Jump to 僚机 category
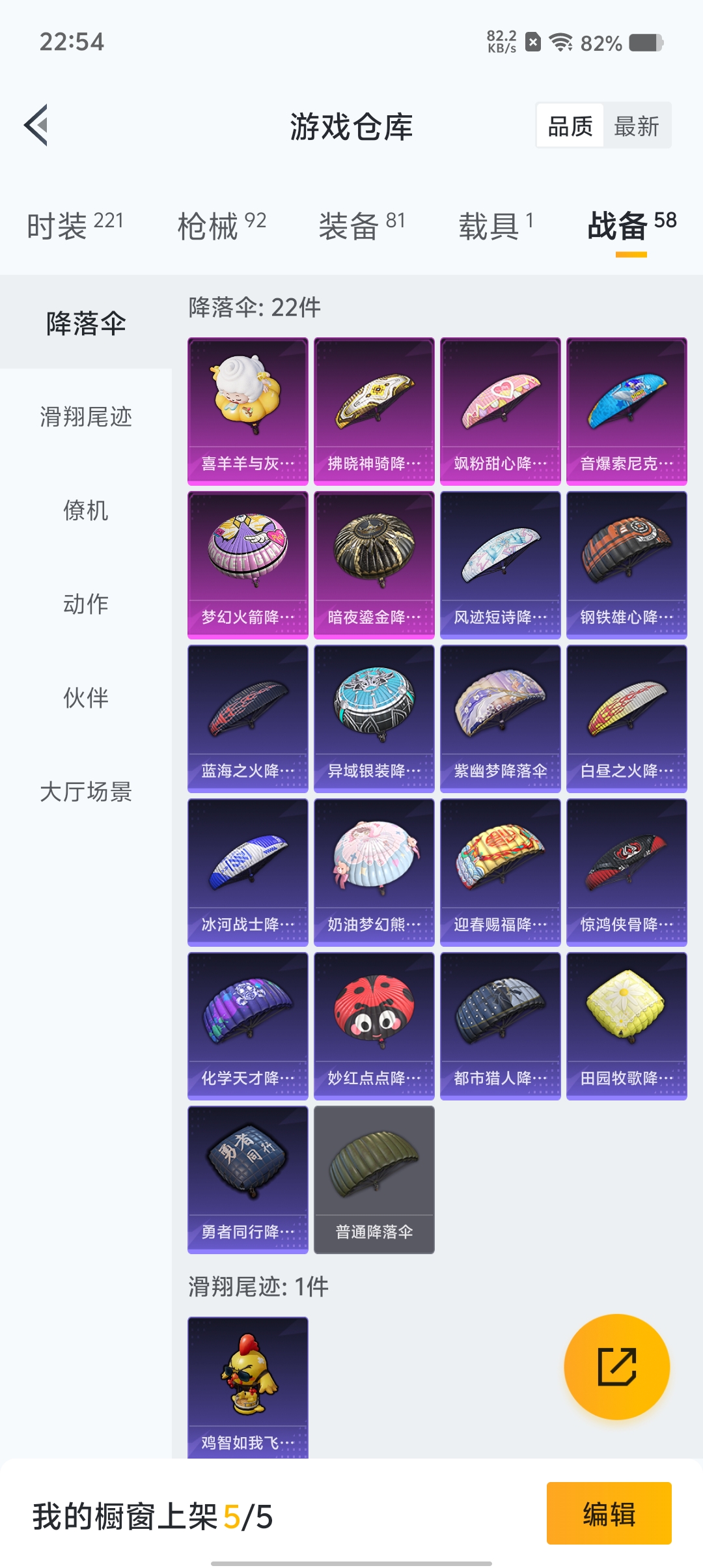This screenshot has width=703, height=1568. point(86,511)
